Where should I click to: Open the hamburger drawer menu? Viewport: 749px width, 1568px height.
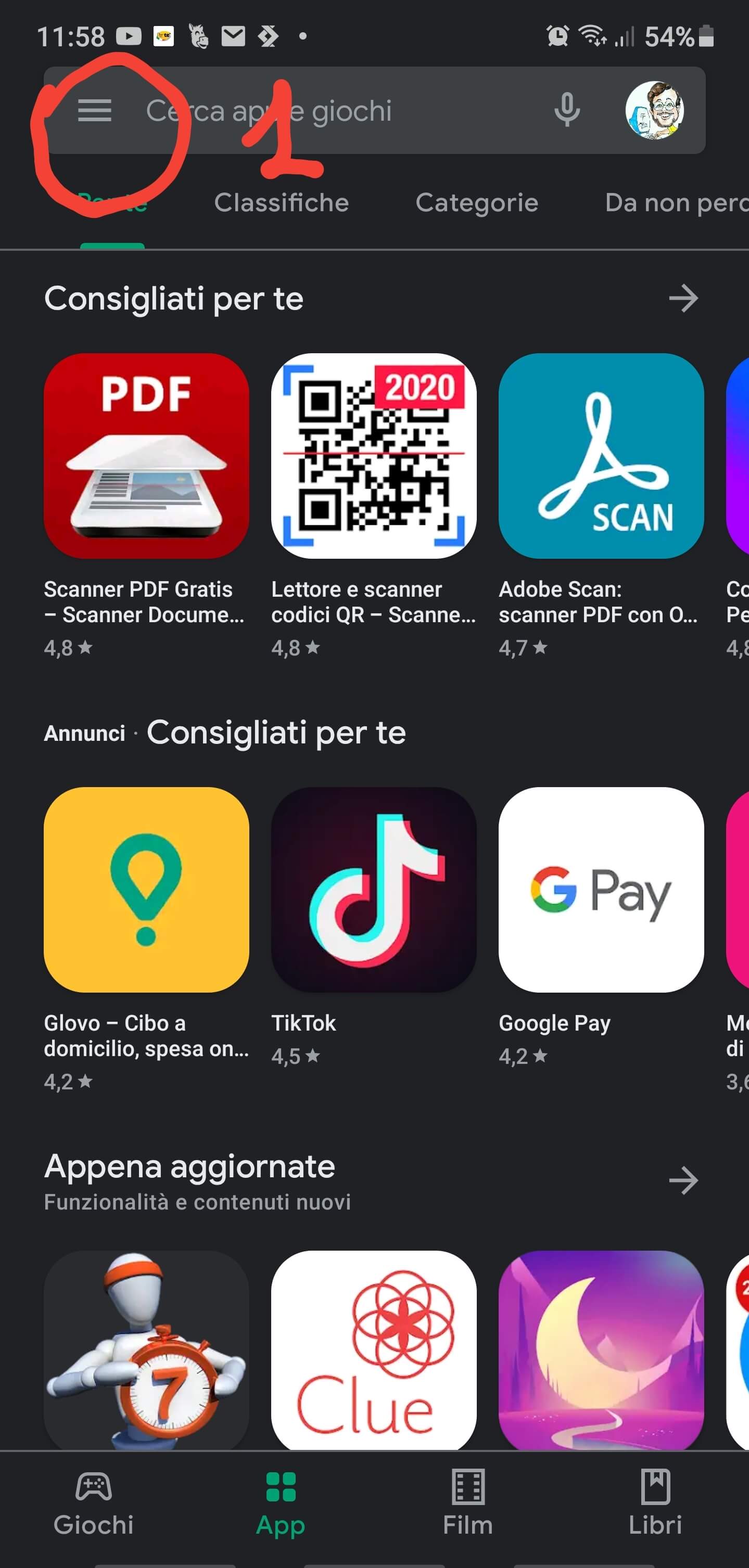[94, 111]
